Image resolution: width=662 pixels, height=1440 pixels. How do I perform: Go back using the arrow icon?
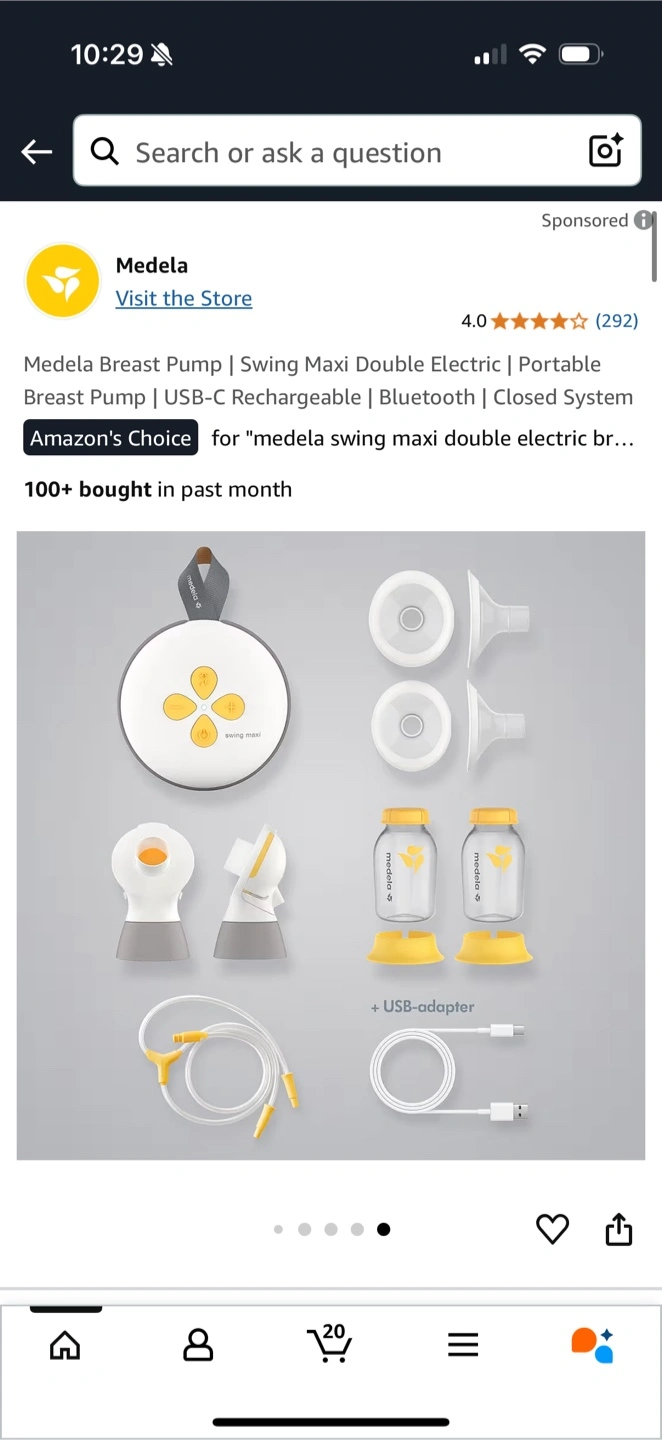[37, 152]
